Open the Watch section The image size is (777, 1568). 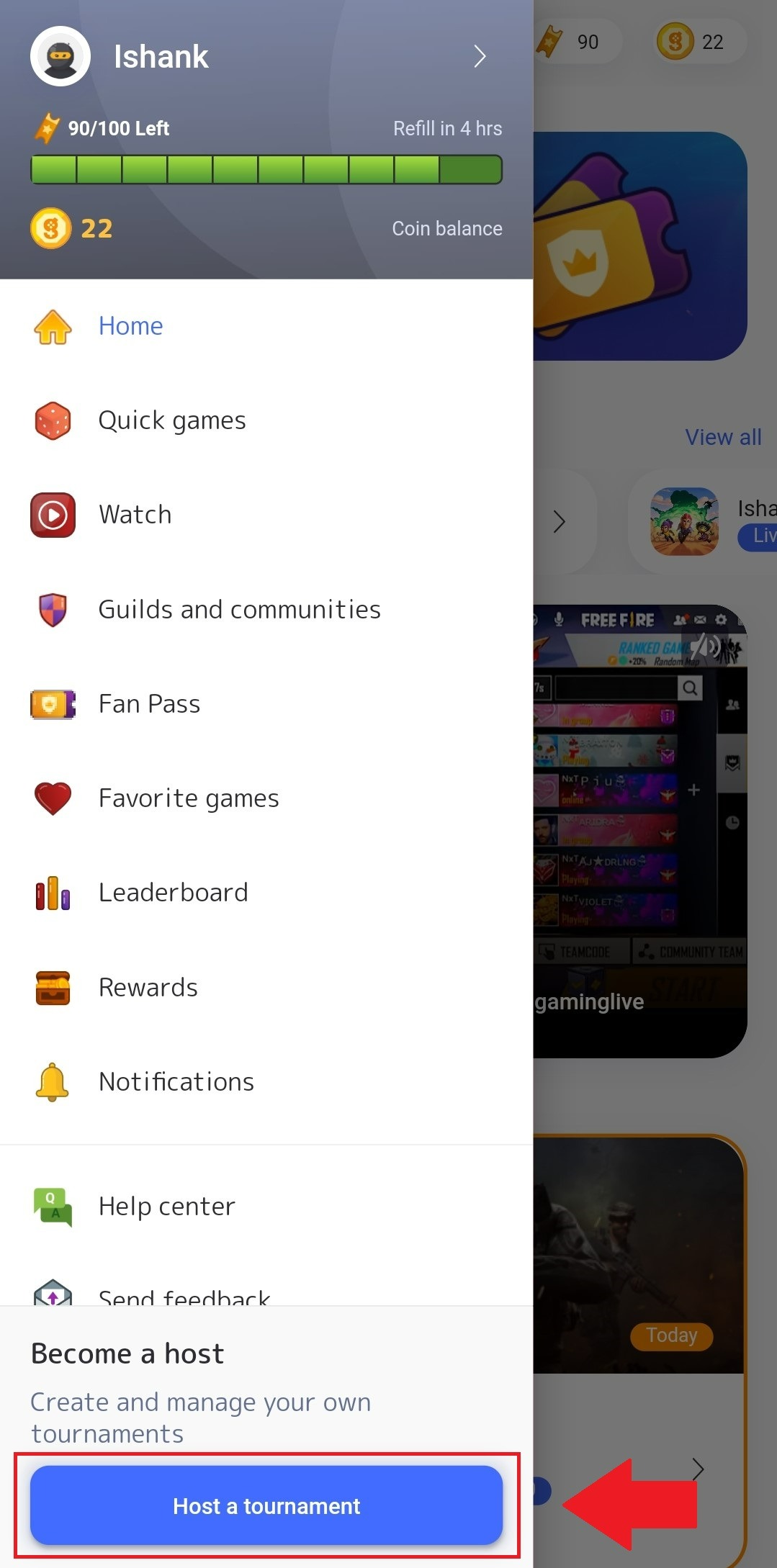[266, 515]
